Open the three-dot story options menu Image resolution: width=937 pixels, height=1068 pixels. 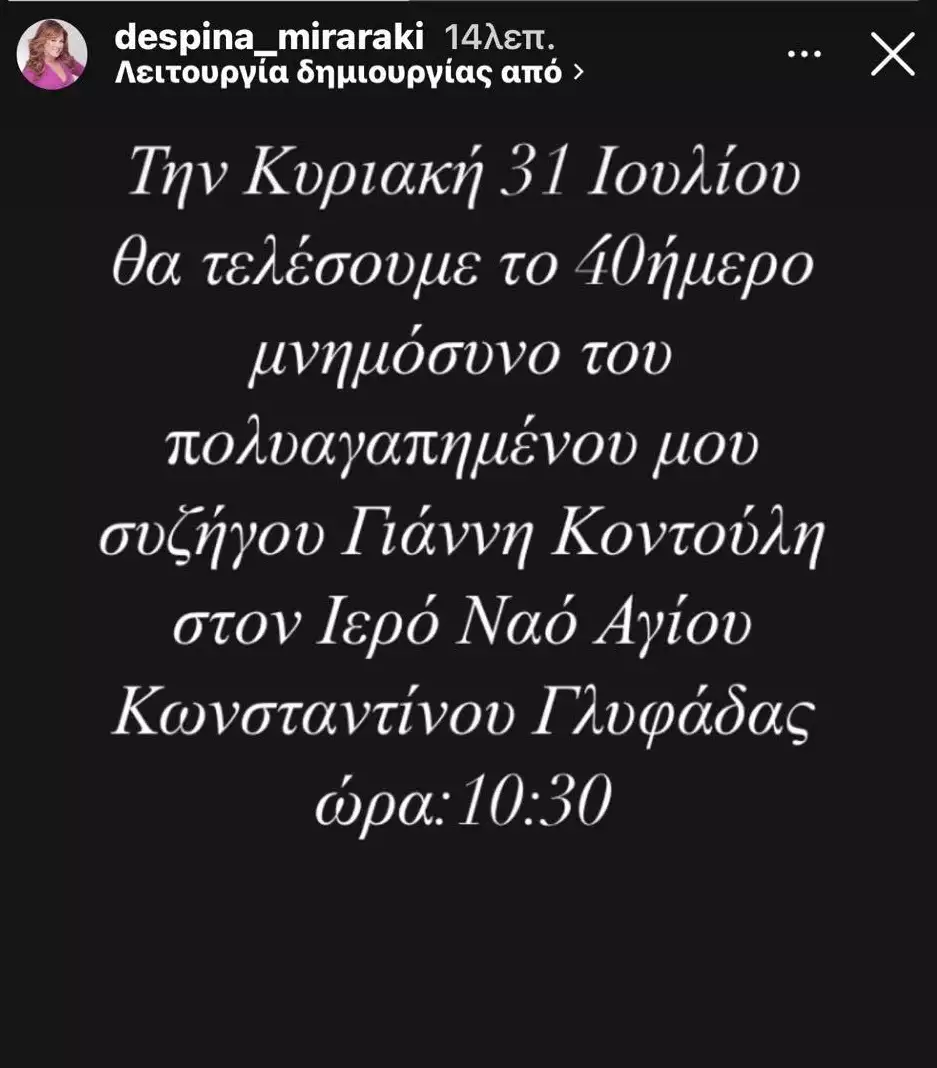[805, 54]
